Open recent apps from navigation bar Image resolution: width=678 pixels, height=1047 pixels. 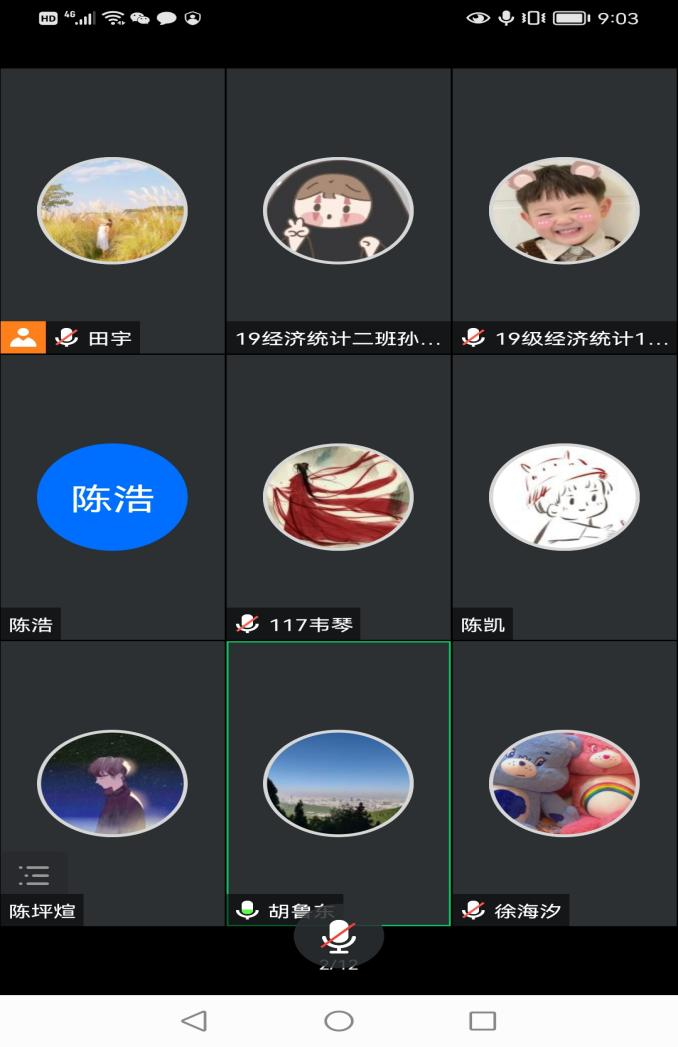483,1020
